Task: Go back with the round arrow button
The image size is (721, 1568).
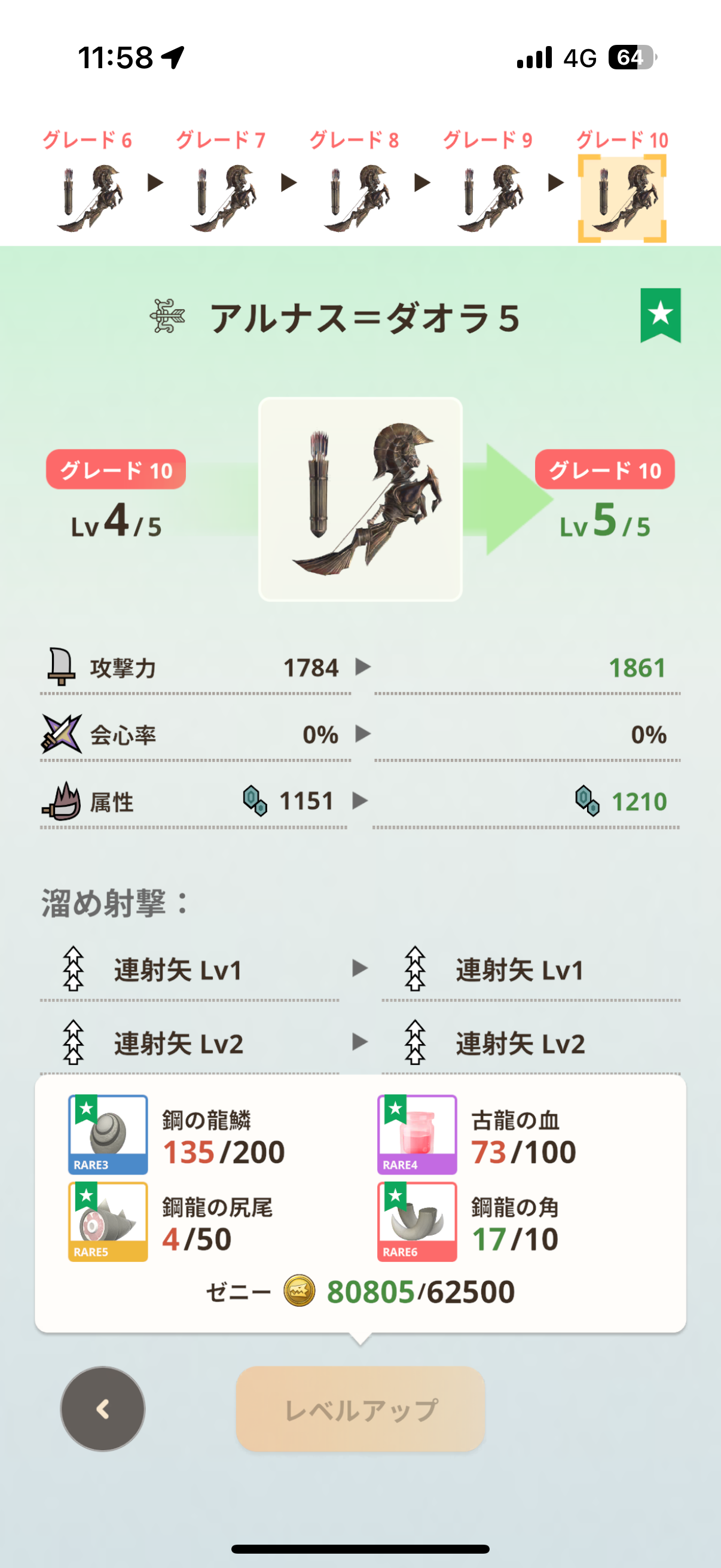Action: (103, 1408)
